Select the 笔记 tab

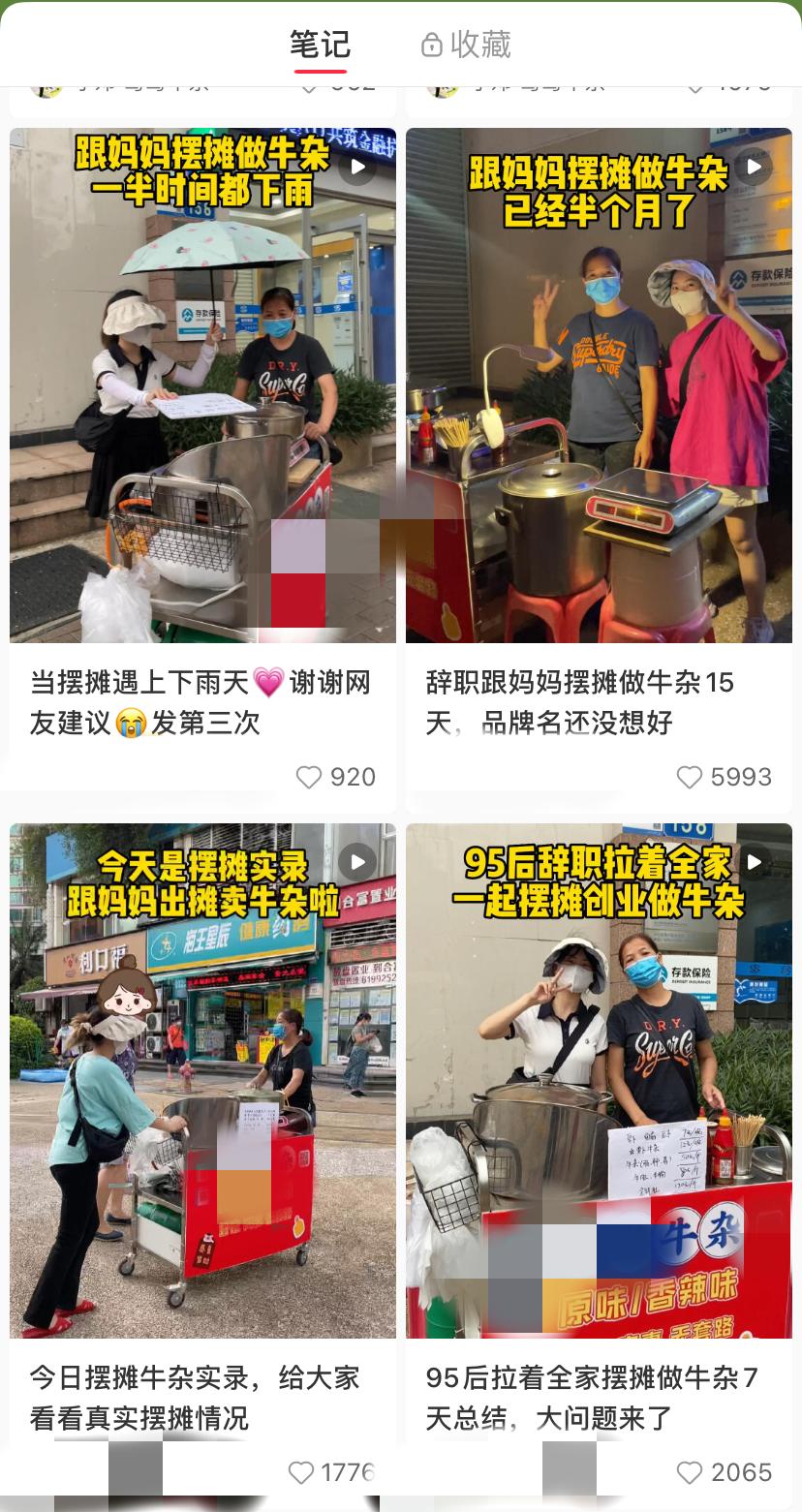(x=320, y=45)
